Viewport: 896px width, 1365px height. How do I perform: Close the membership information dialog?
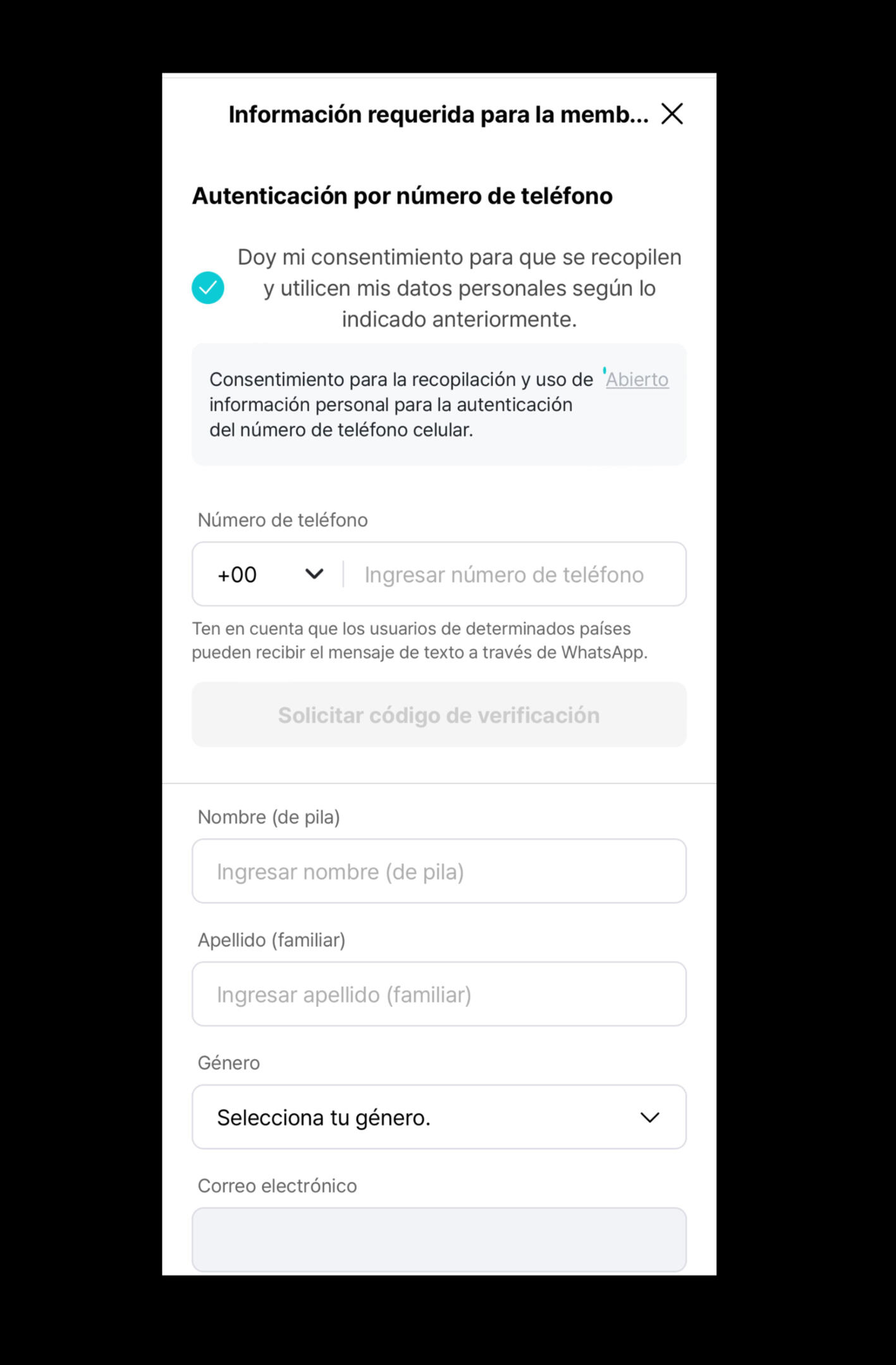(x=672, y=114)
